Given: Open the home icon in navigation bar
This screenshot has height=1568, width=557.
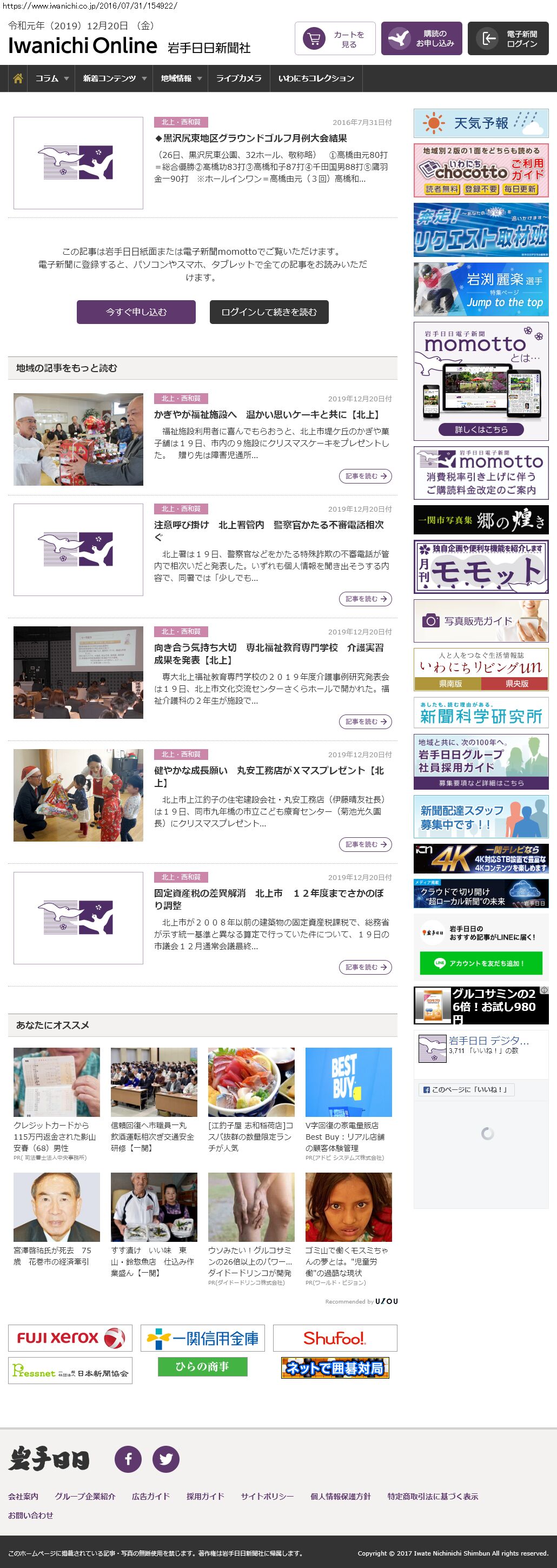Looking at the screenshot, I should (18, 78).
